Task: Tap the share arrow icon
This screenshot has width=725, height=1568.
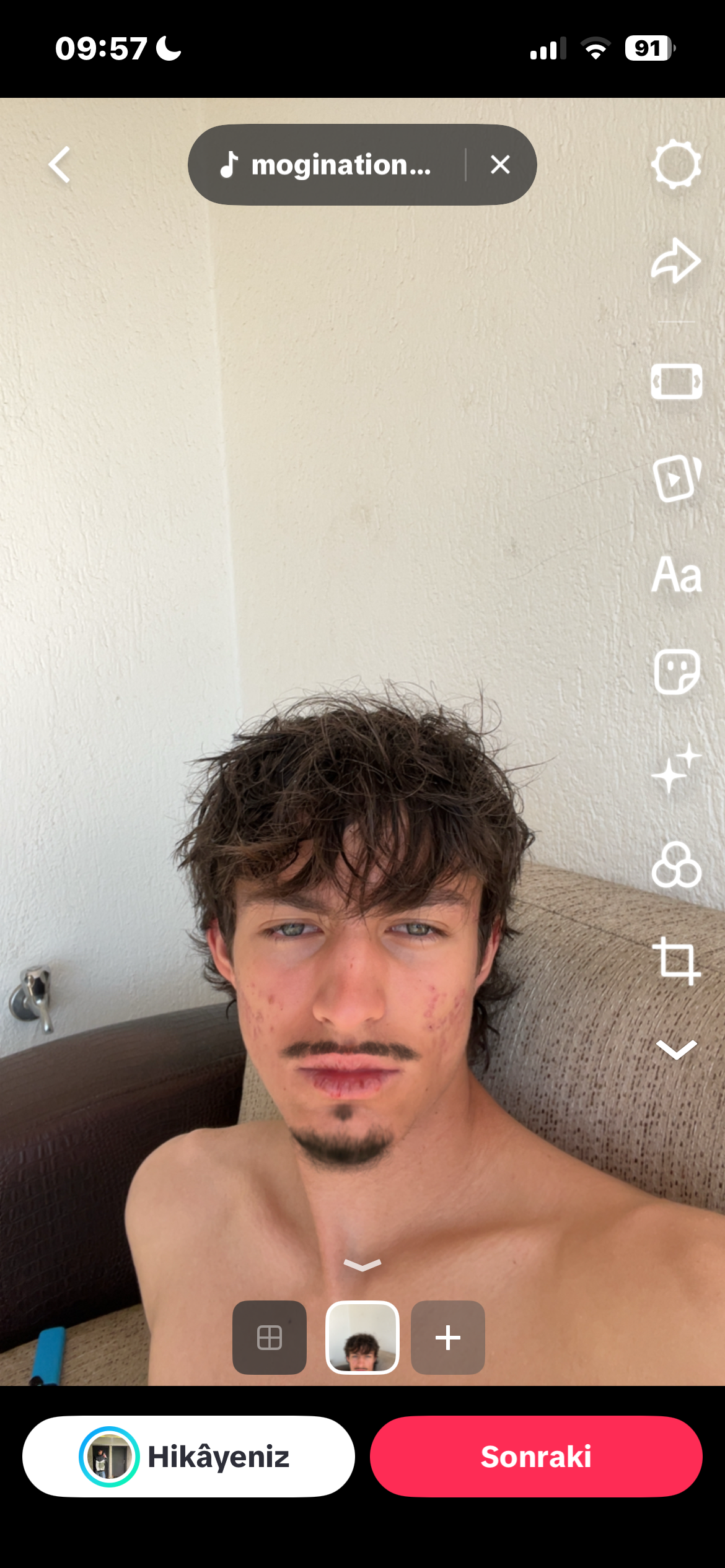Action: [676, 261]
